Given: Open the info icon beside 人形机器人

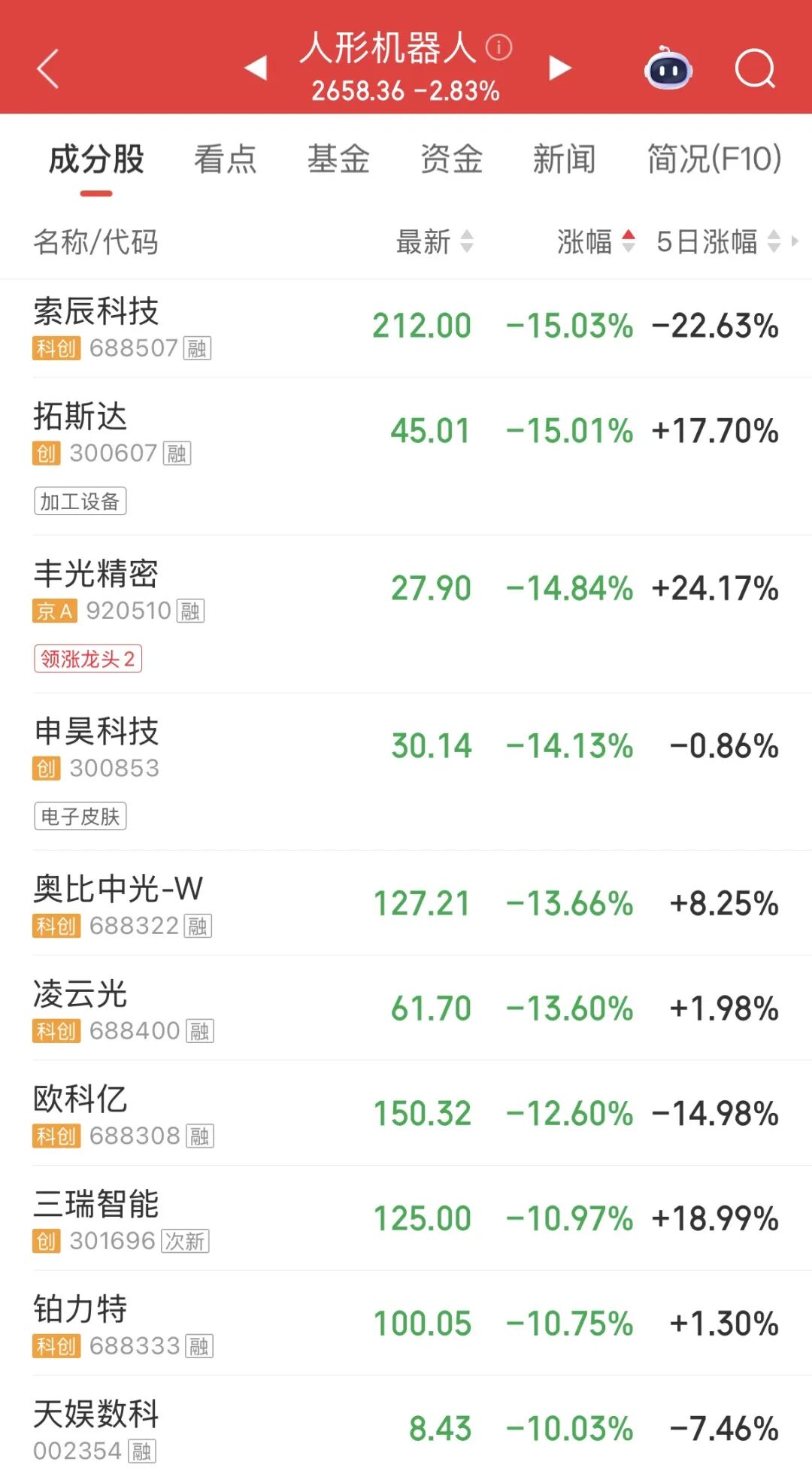Looking at the screenshot, I should point(498,47).
